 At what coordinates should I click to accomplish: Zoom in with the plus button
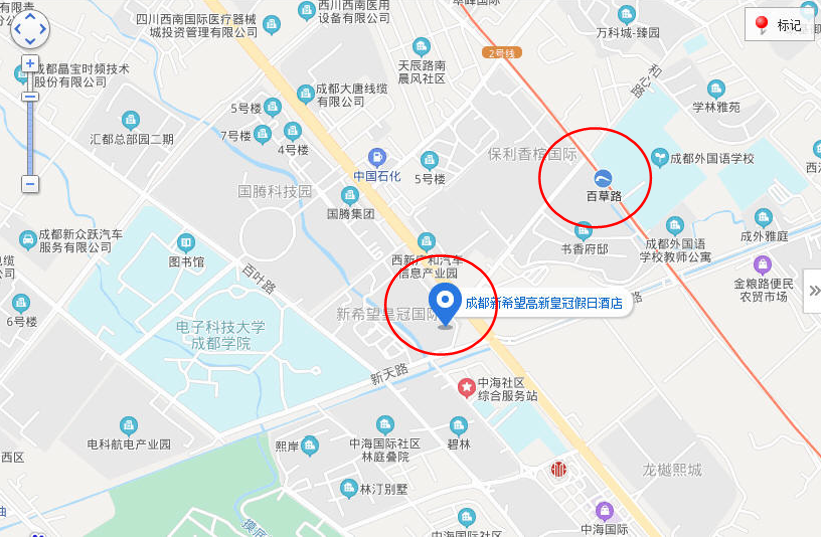coord(30,64)
